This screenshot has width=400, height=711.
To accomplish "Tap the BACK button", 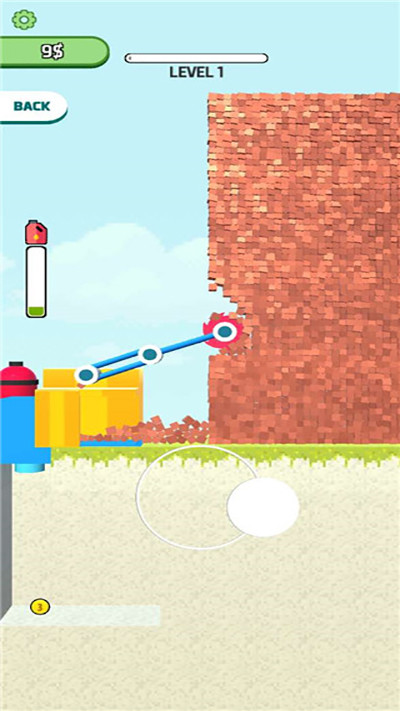I will tap(33, 107).
